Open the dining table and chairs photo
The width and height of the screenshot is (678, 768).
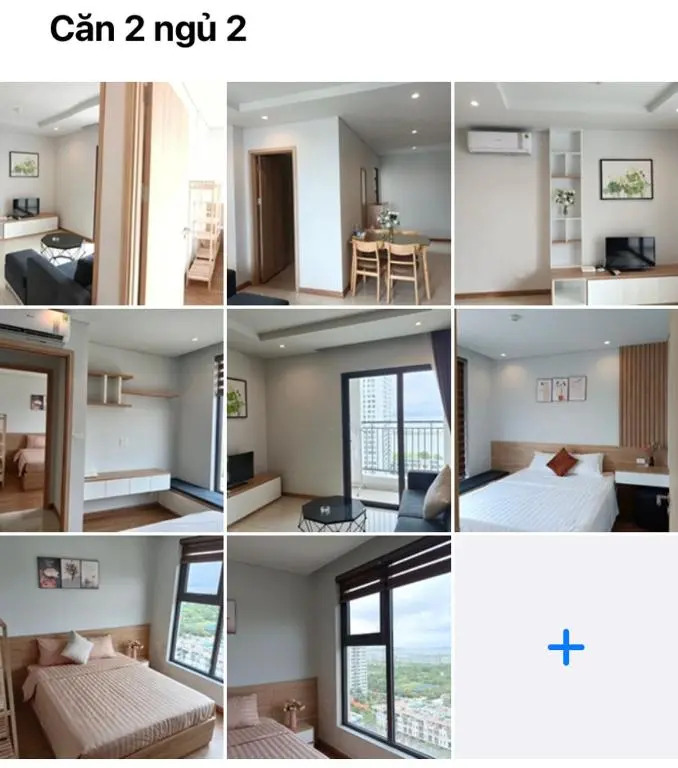click(338, 193)
